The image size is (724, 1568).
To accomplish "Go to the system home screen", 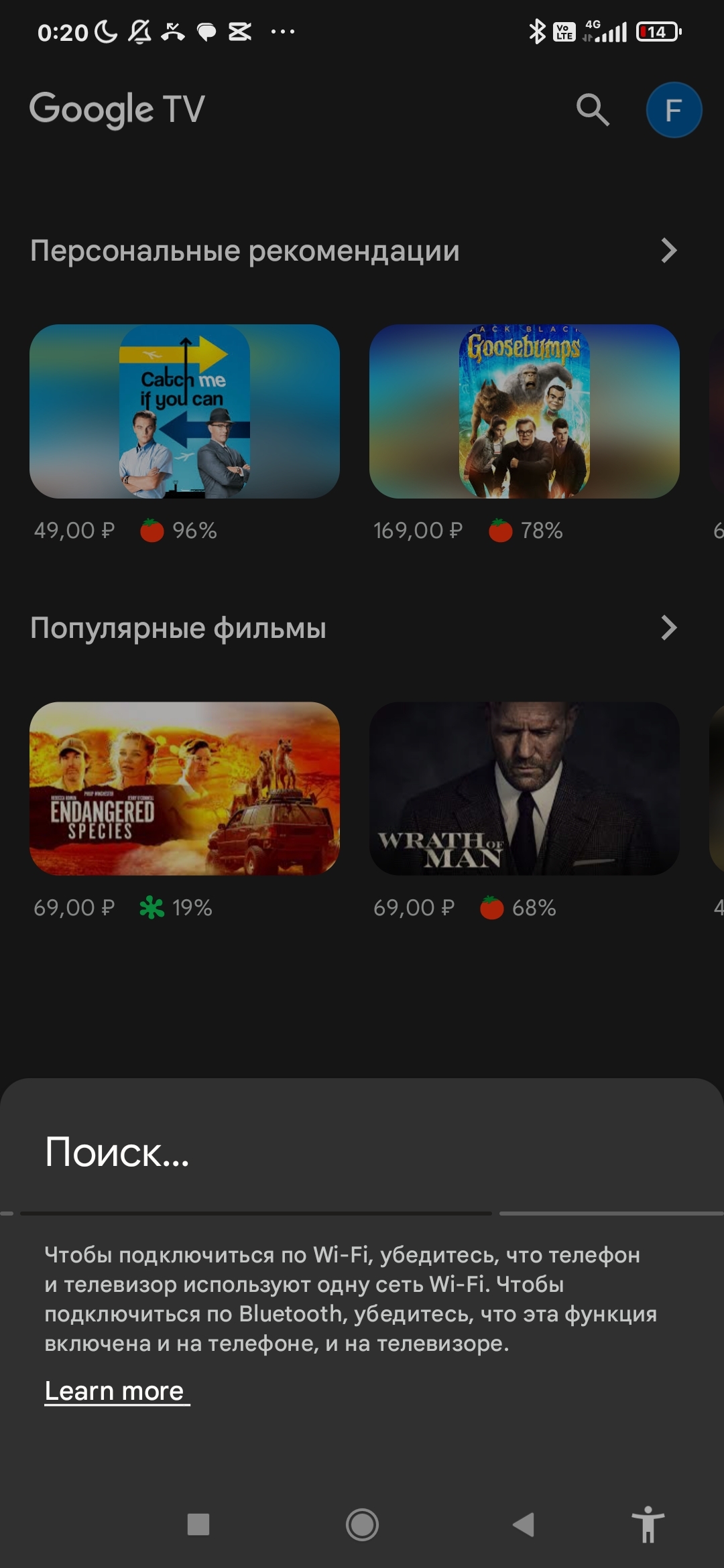I will tap(362, 1524).
